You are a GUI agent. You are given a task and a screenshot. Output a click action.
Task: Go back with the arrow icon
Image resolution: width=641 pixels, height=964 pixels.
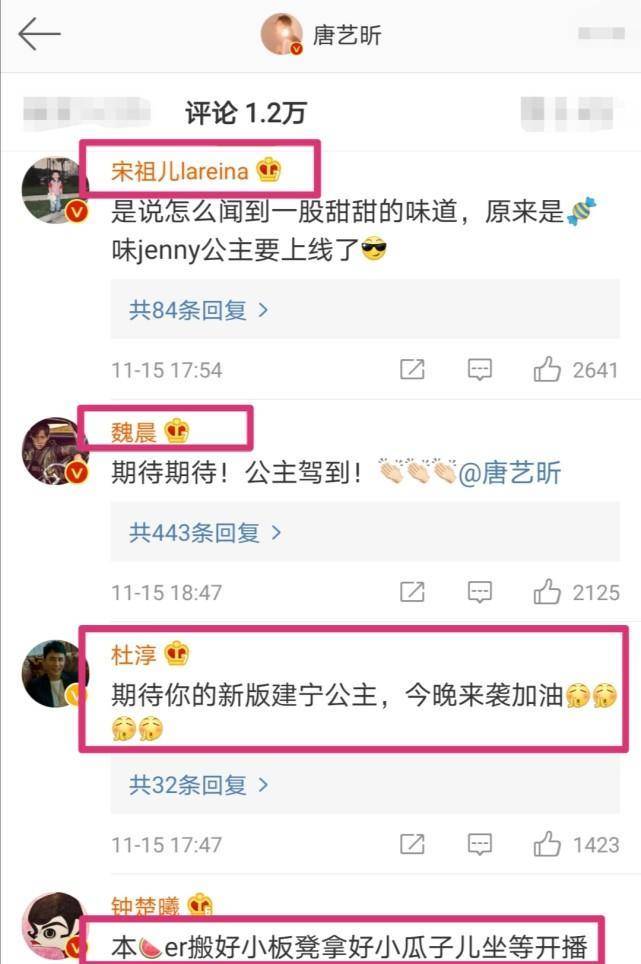click(40, 35)
